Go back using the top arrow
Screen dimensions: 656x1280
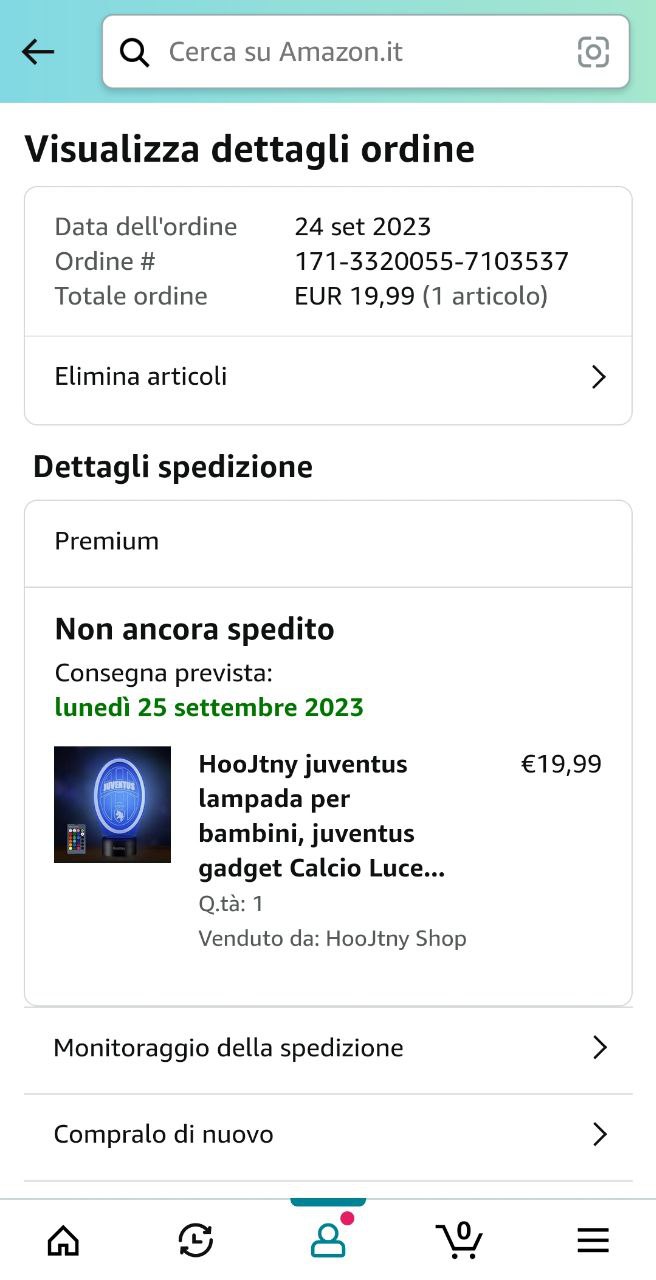(38, 52)
